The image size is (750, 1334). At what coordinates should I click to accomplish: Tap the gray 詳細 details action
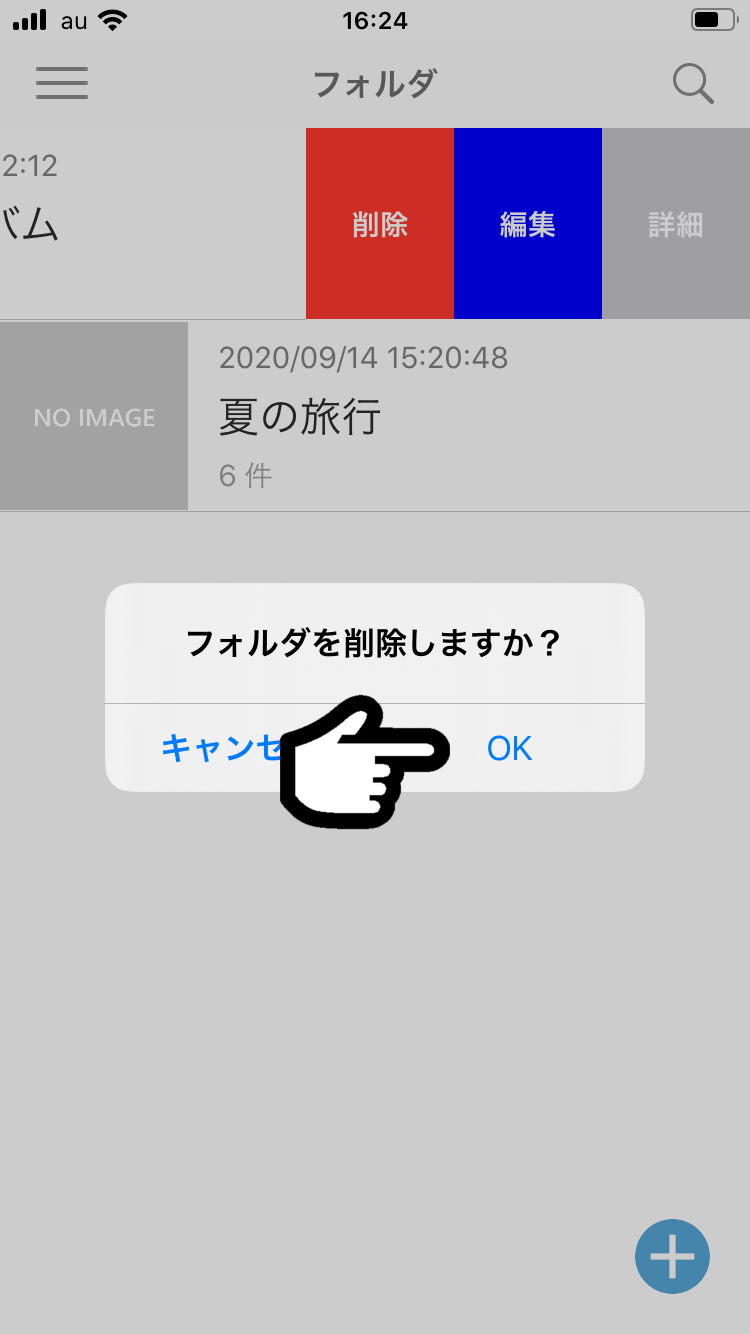click(x=676, y=224)
